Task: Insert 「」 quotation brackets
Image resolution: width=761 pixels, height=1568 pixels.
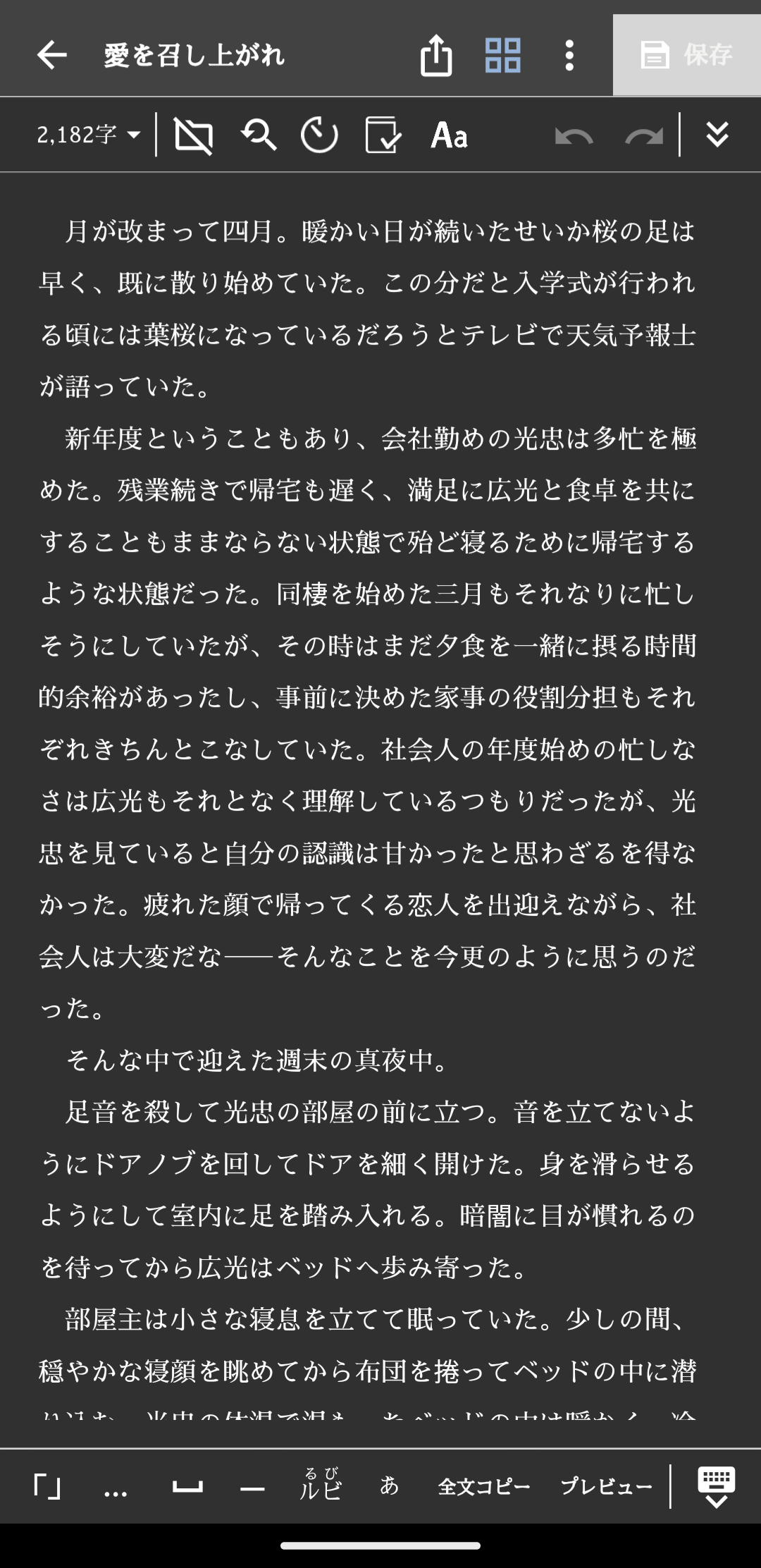Action: pyautogui.click(x=47, y=1488)
